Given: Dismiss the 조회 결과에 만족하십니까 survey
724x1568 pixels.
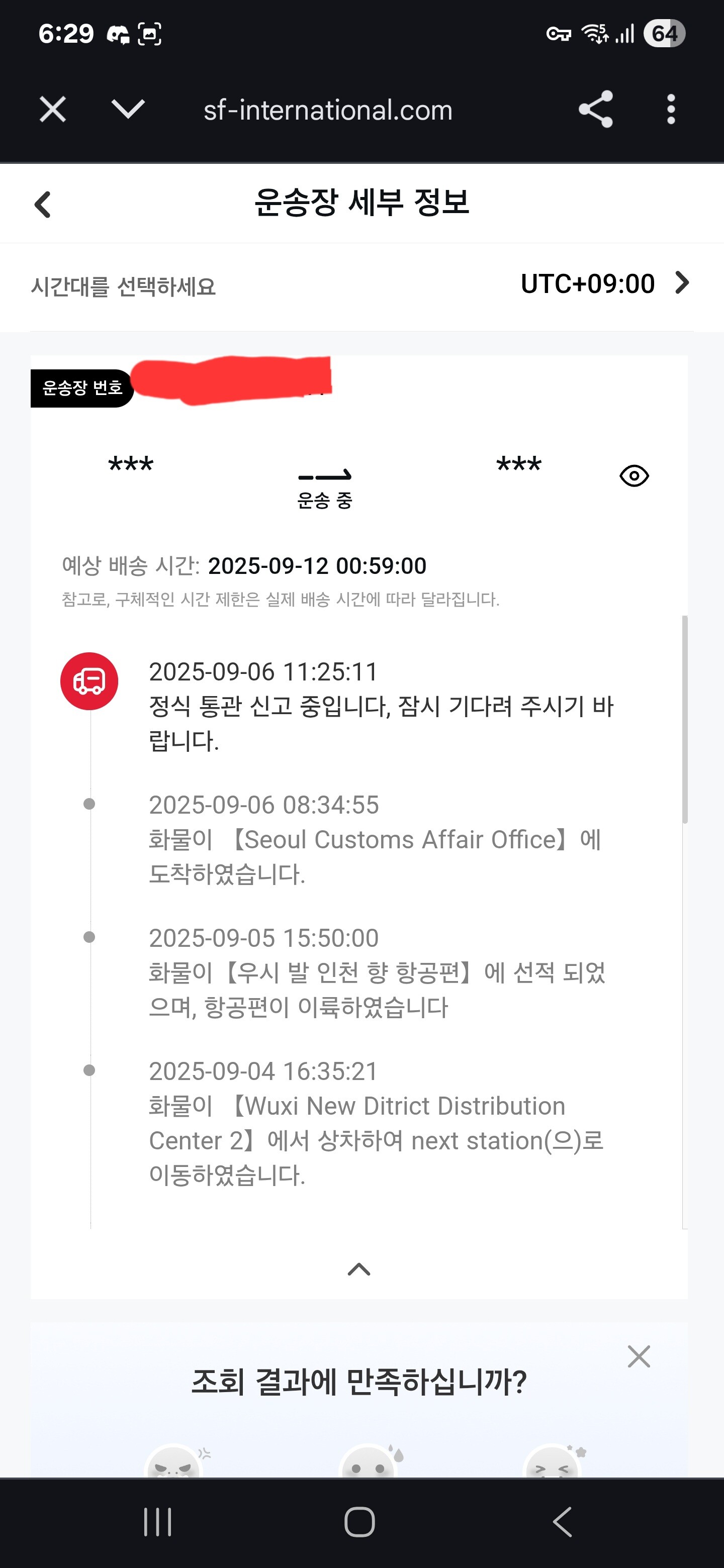Looking at the screenshot, I should 639,1356.
